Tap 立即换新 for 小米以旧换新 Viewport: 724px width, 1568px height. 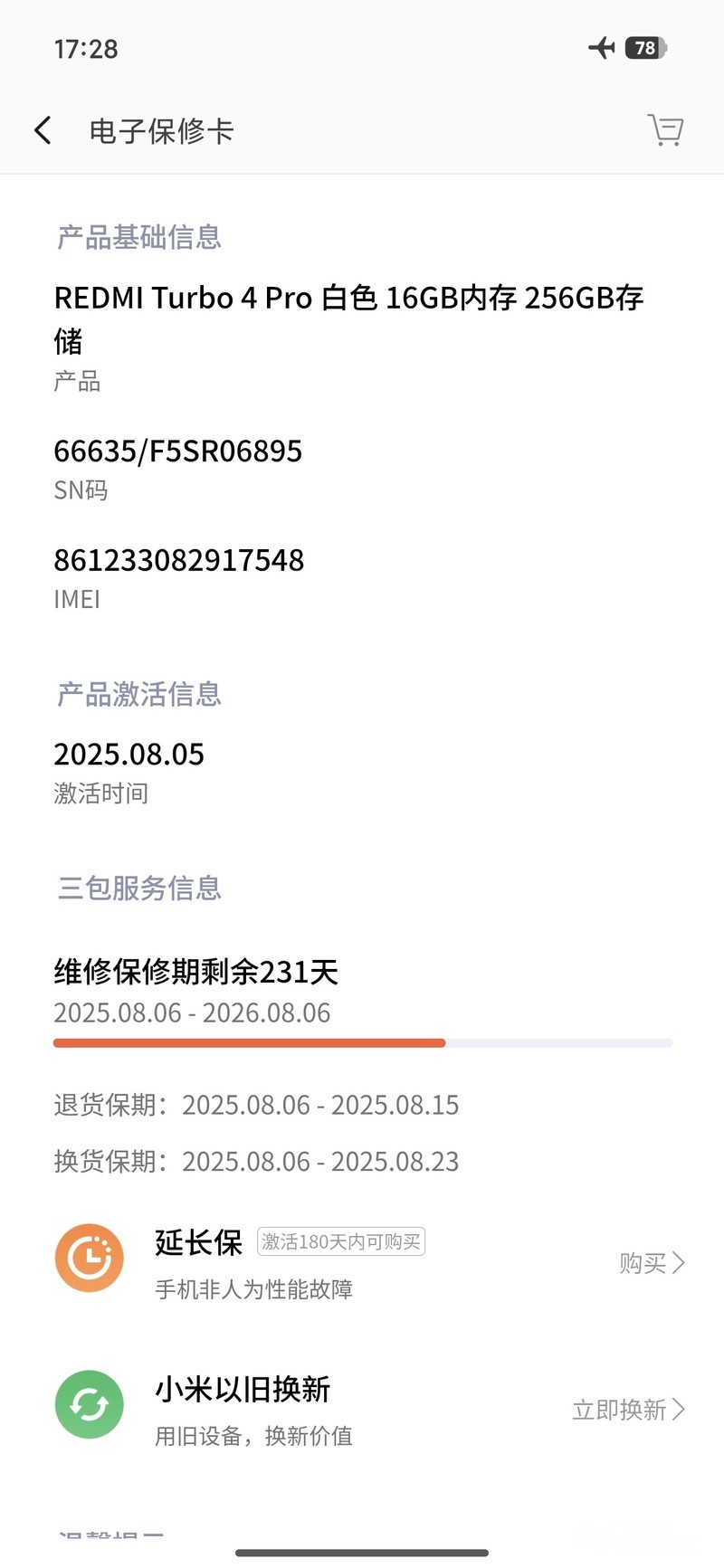coord(628,1409)
